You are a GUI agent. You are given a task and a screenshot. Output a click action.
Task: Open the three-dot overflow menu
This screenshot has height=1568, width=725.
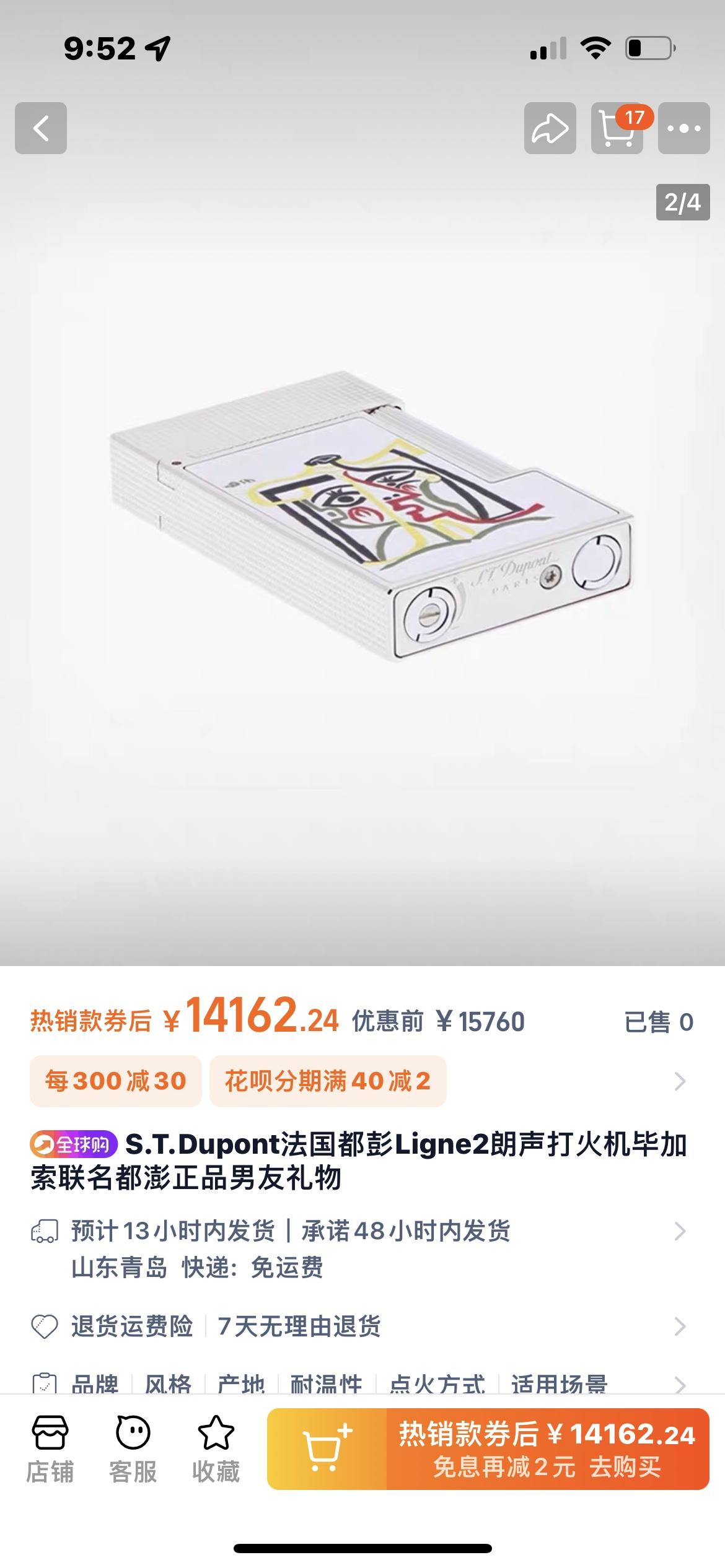click(x=683, y=128)
